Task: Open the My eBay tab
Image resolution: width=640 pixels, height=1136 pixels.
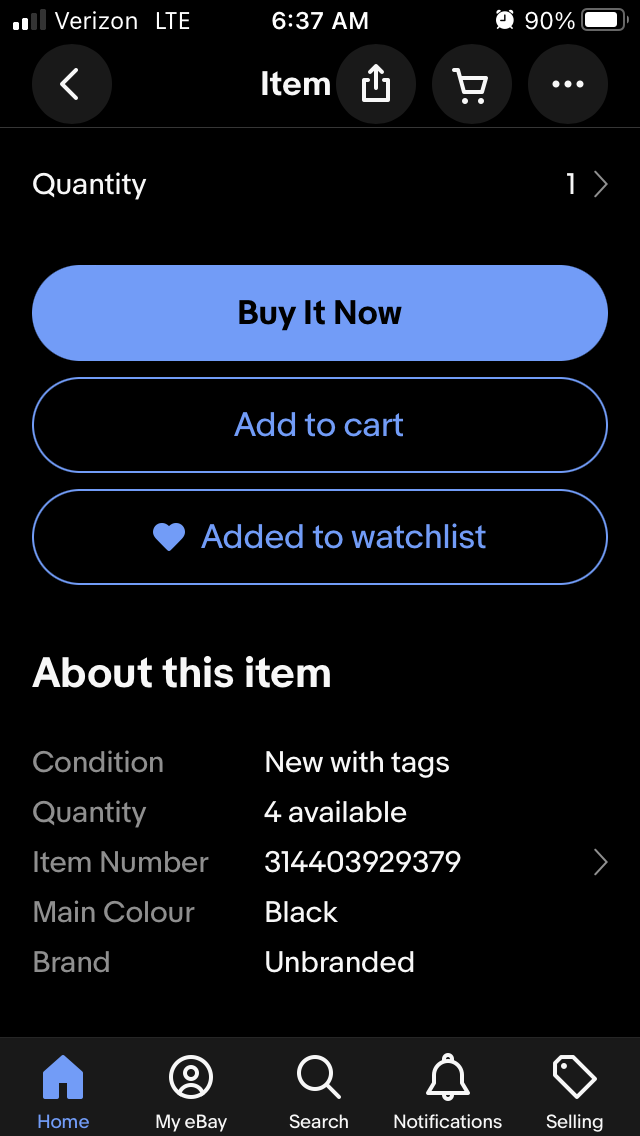Action: coord(191,1093)
